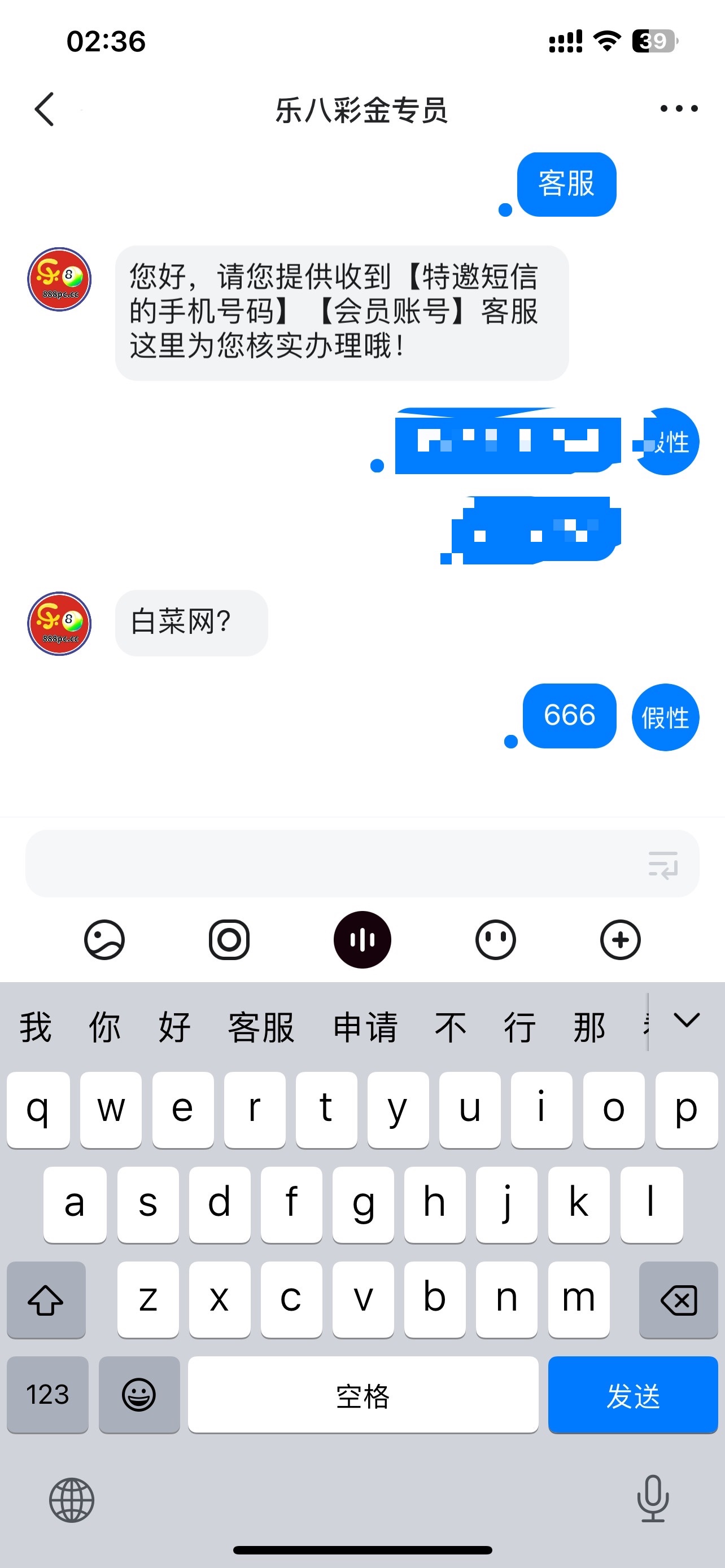Start a voice message recording
The height and width of the screenshot is (1568, 725).
362,939
